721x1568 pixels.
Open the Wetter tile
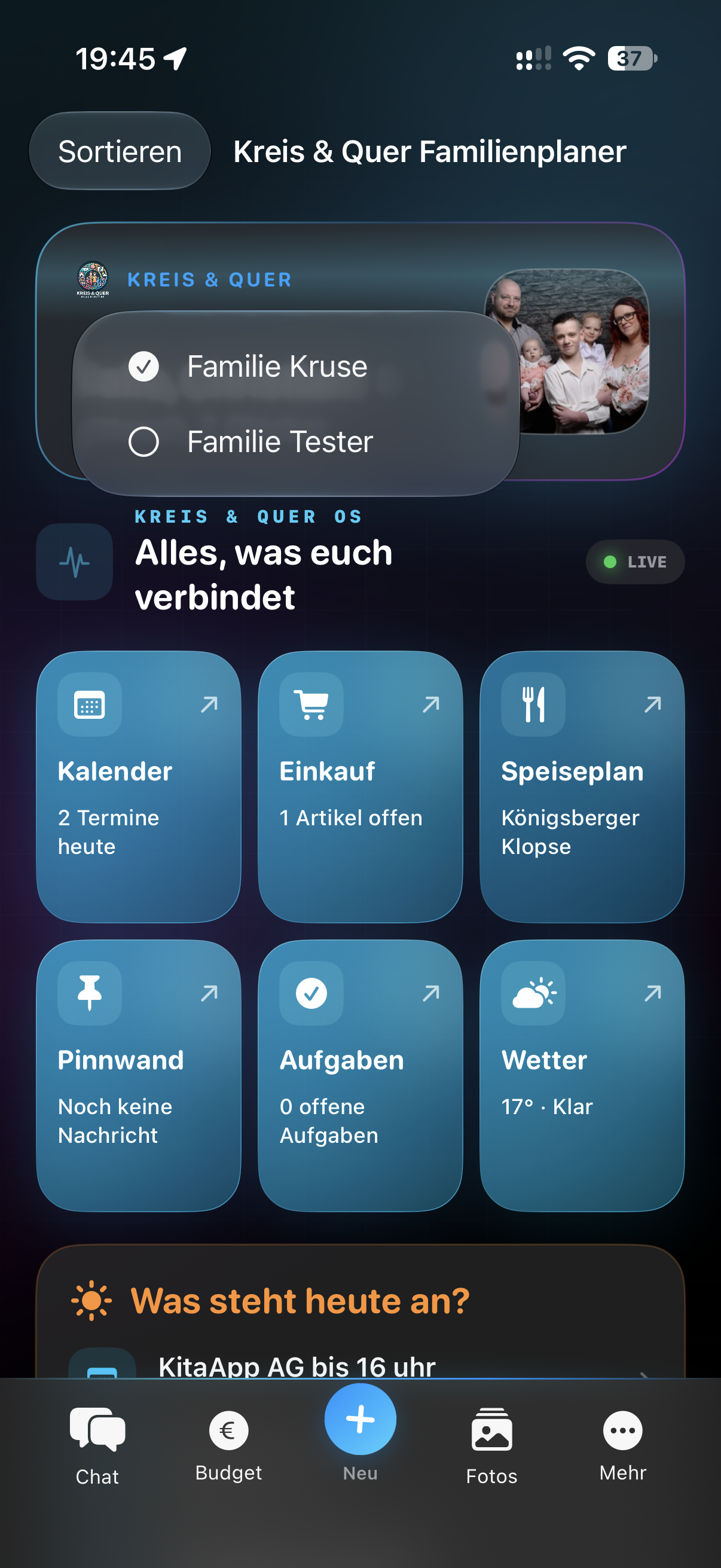click(582, 1076)
